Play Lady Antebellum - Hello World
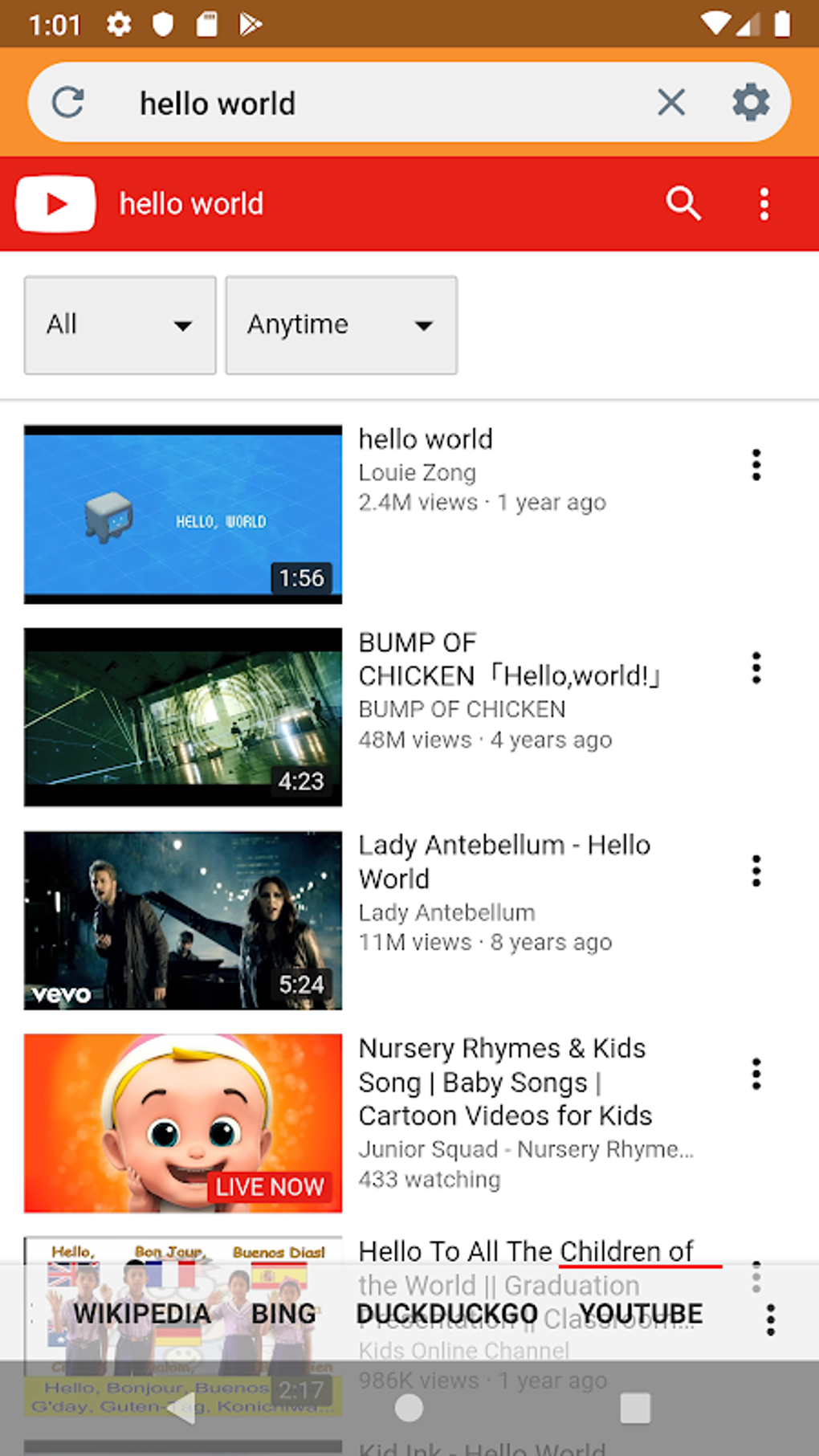 click(x=183, y=920)
